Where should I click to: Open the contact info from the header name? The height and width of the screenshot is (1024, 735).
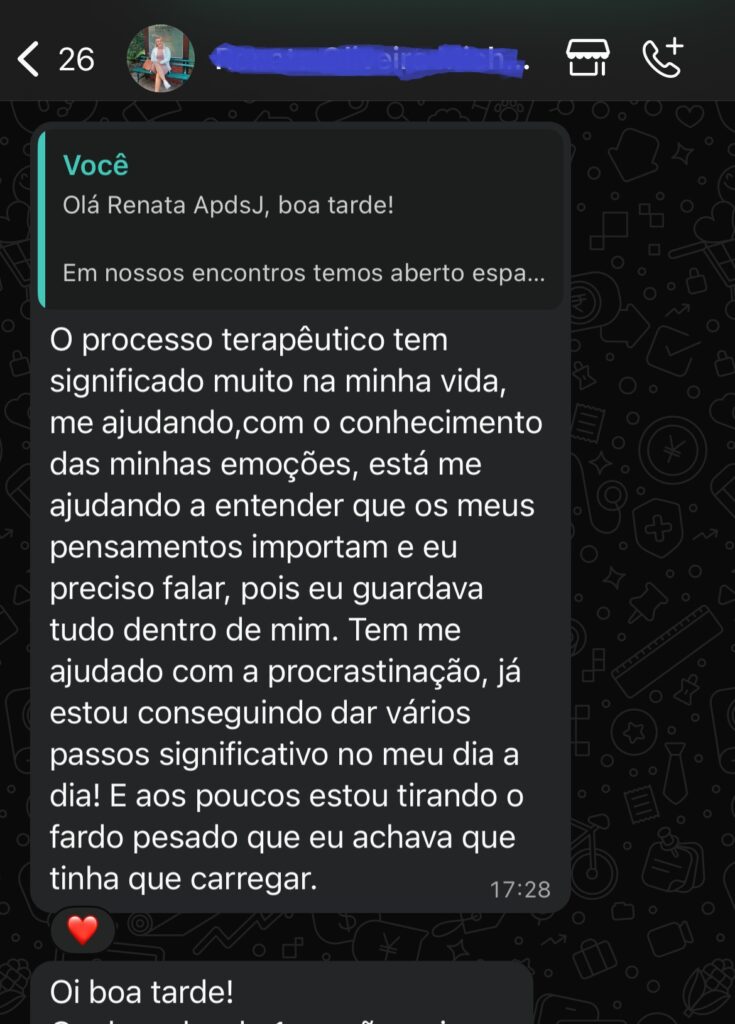370,59
